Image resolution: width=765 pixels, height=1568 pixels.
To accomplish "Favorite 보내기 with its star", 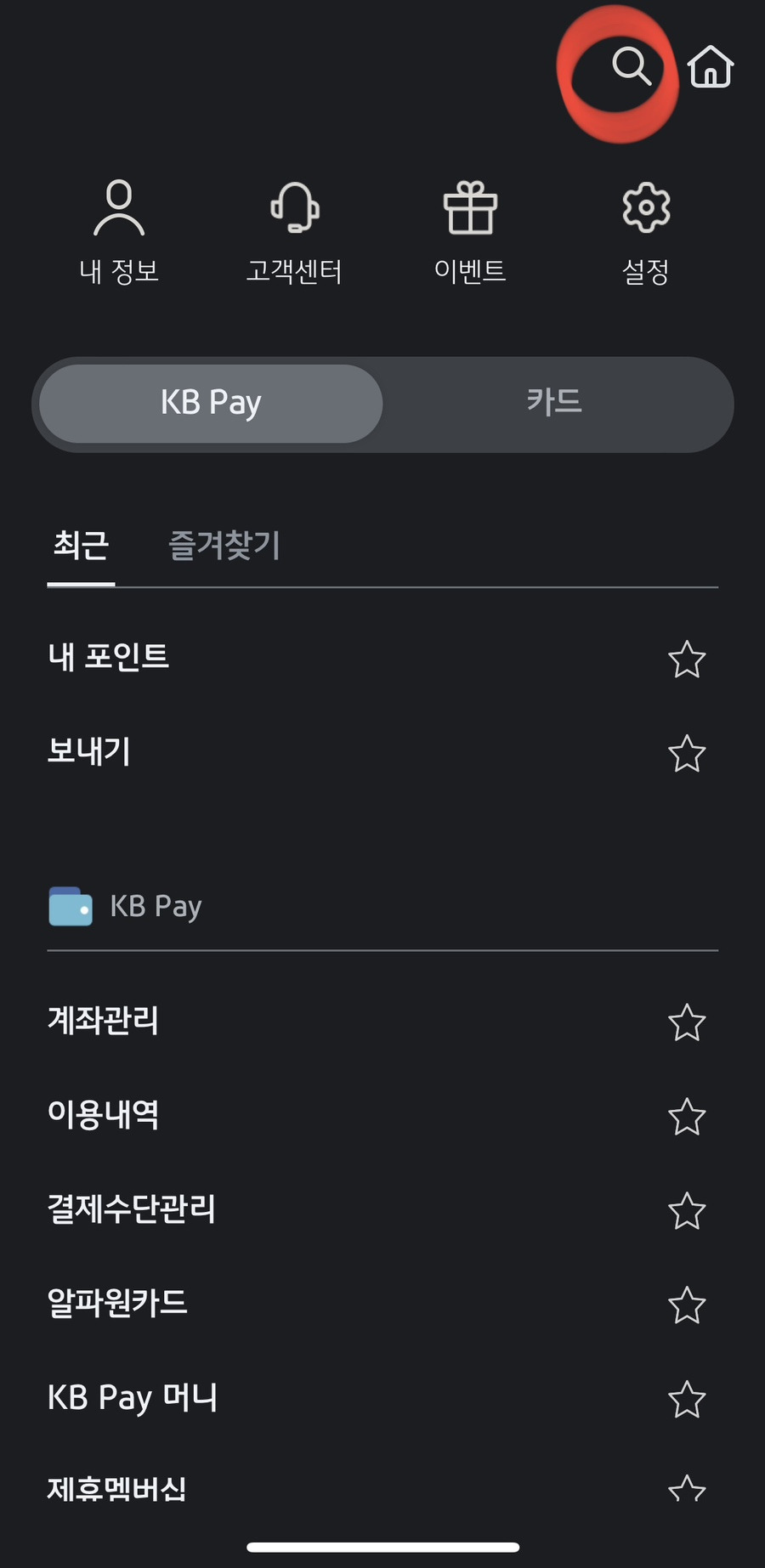I will [687, 754].
